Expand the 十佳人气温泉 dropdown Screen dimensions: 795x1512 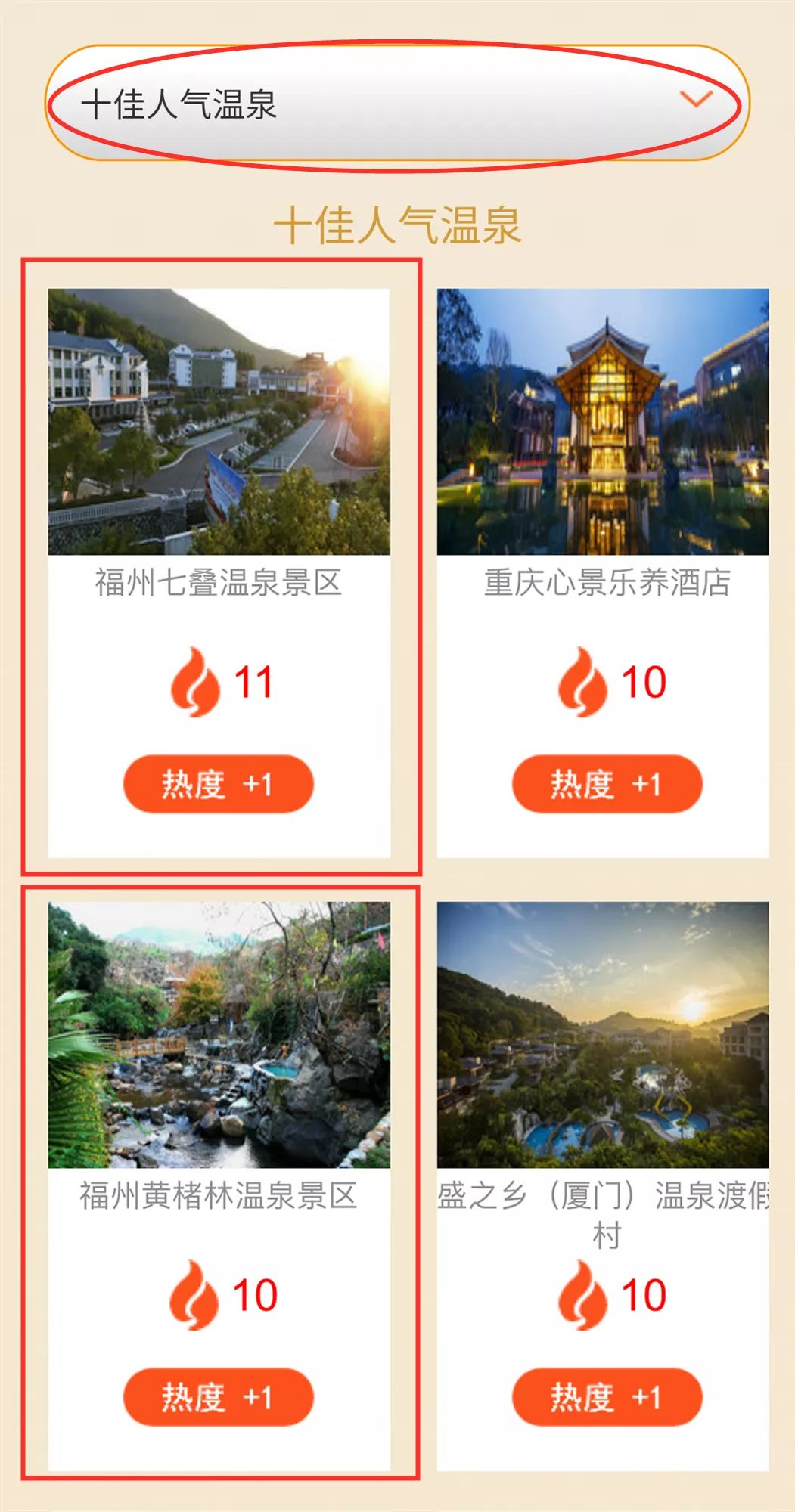click(396, 104)
